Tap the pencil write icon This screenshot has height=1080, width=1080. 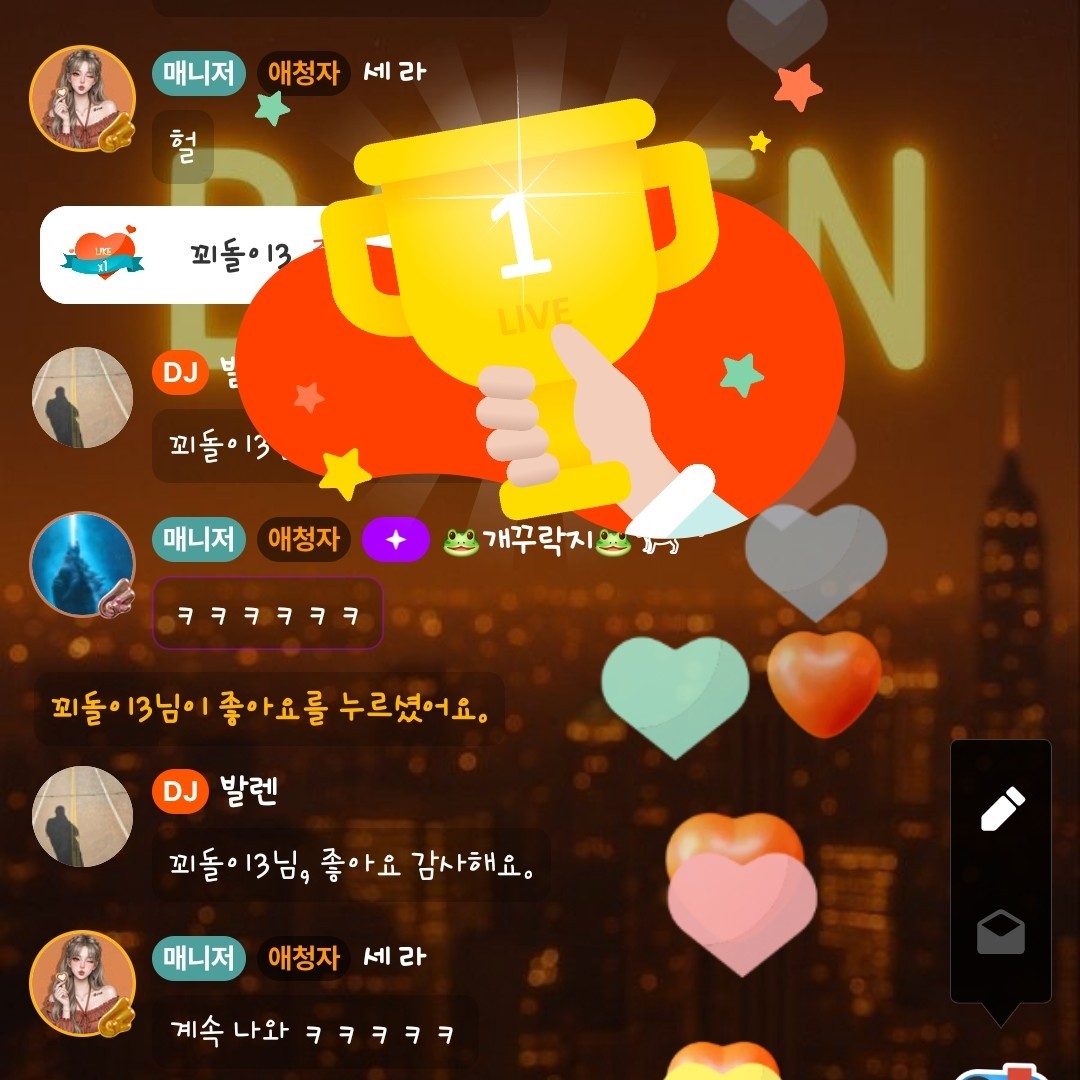coord(1002,809)
